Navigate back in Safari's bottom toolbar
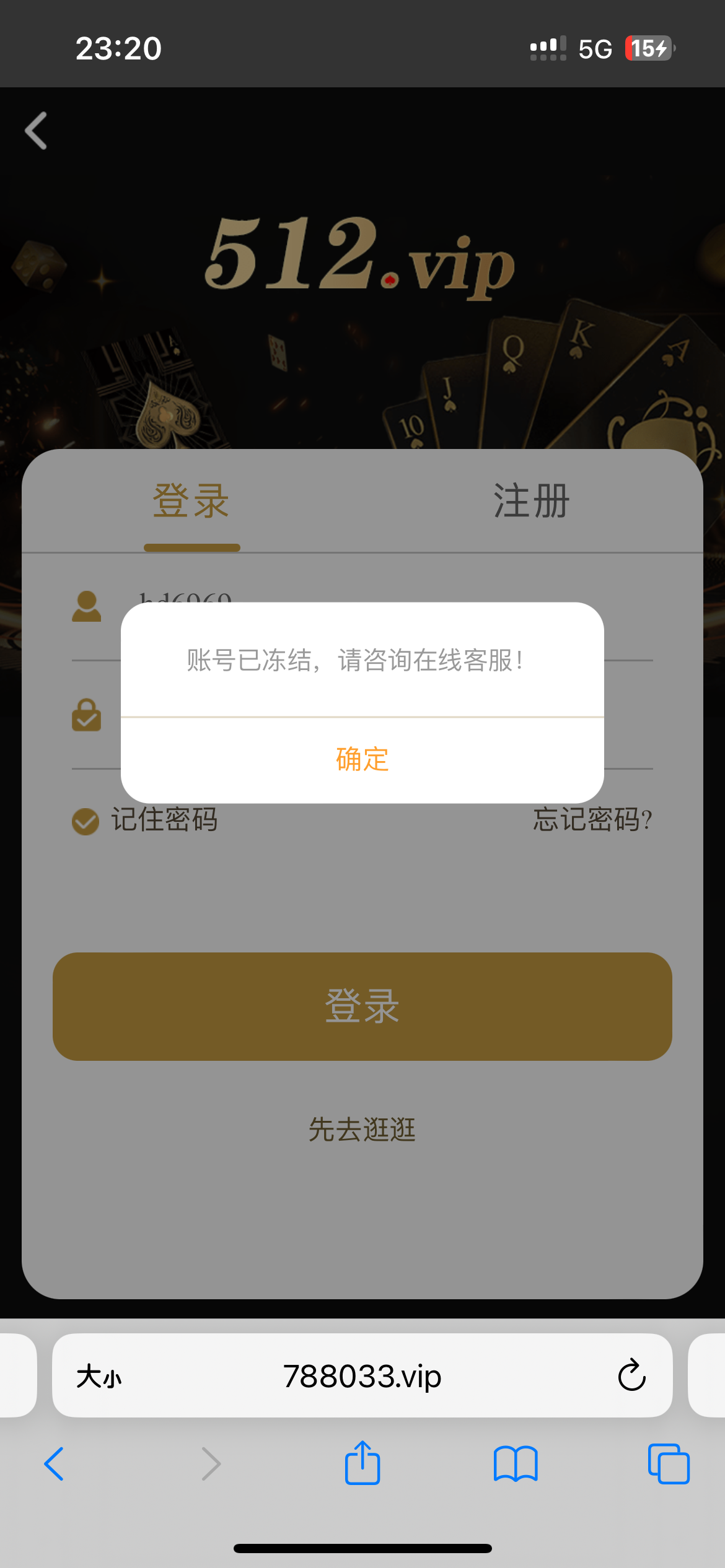The width and height of the screenshot is (725, 1568). pyautogui.click(x=55, y=1464)
